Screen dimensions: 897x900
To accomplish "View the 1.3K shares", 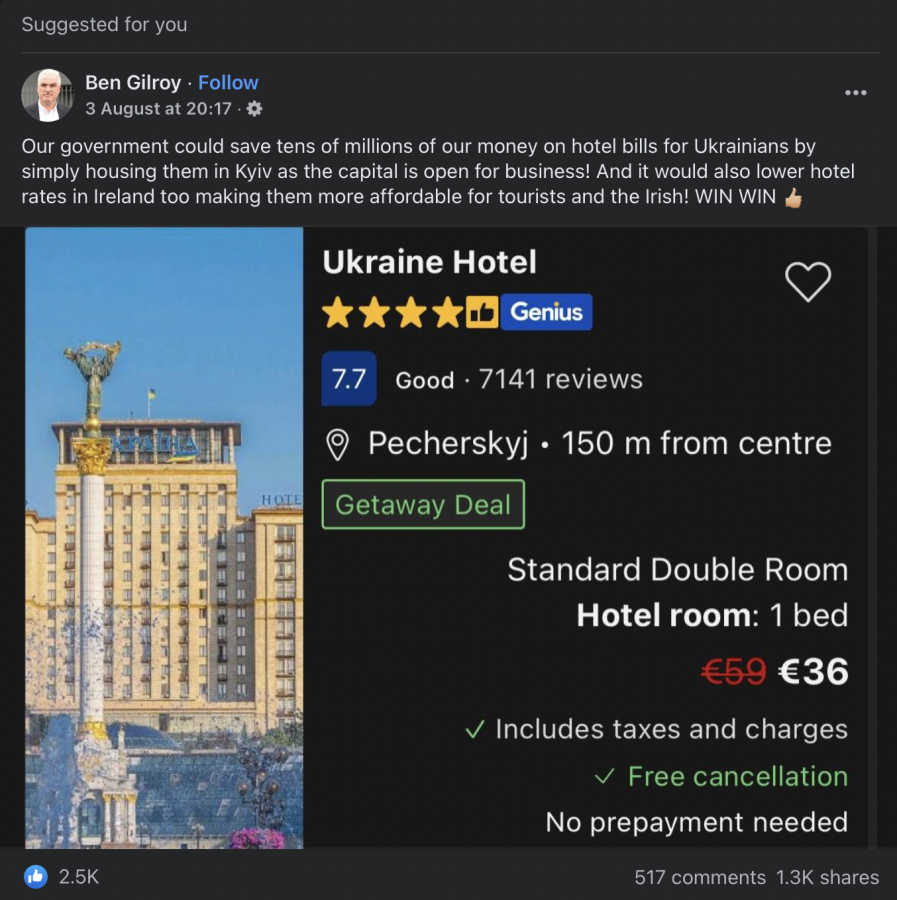I will [x=827, y=877].
